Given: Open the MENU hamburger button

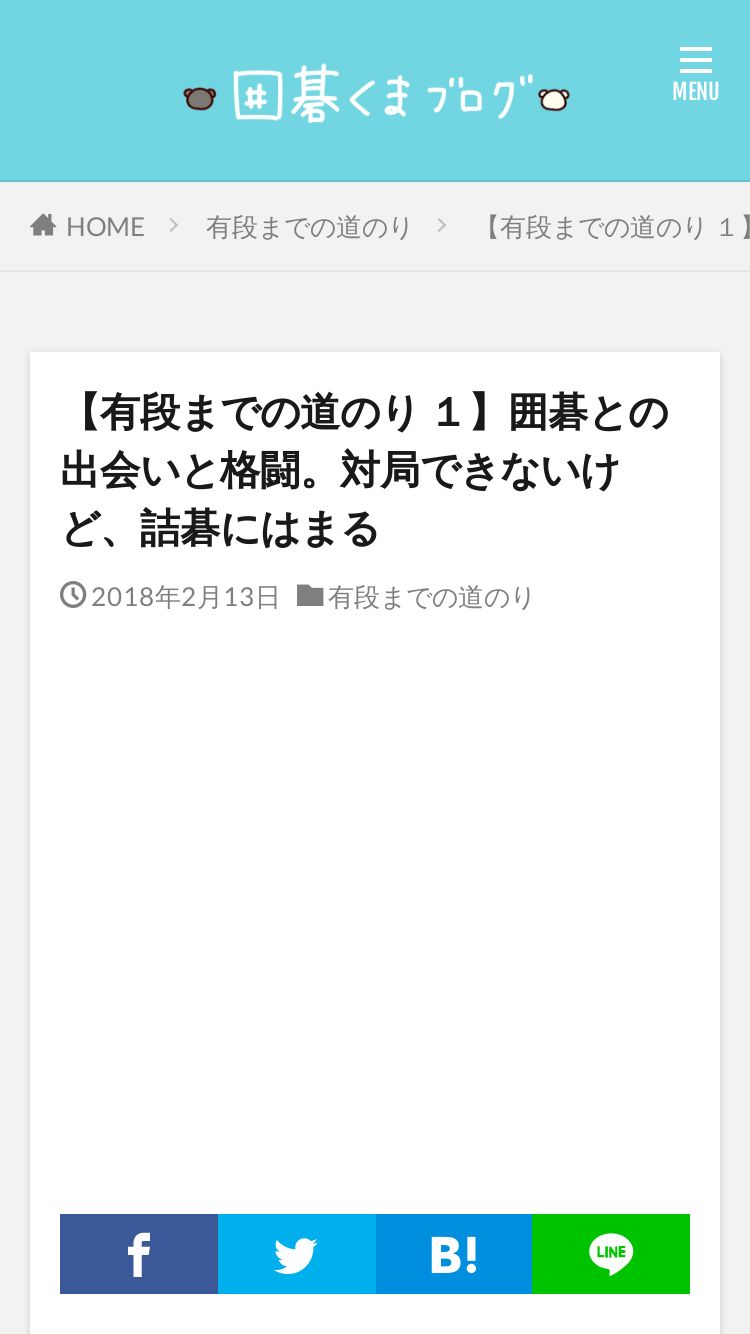Looking at the screenshot, I should (x=695, y=74).
